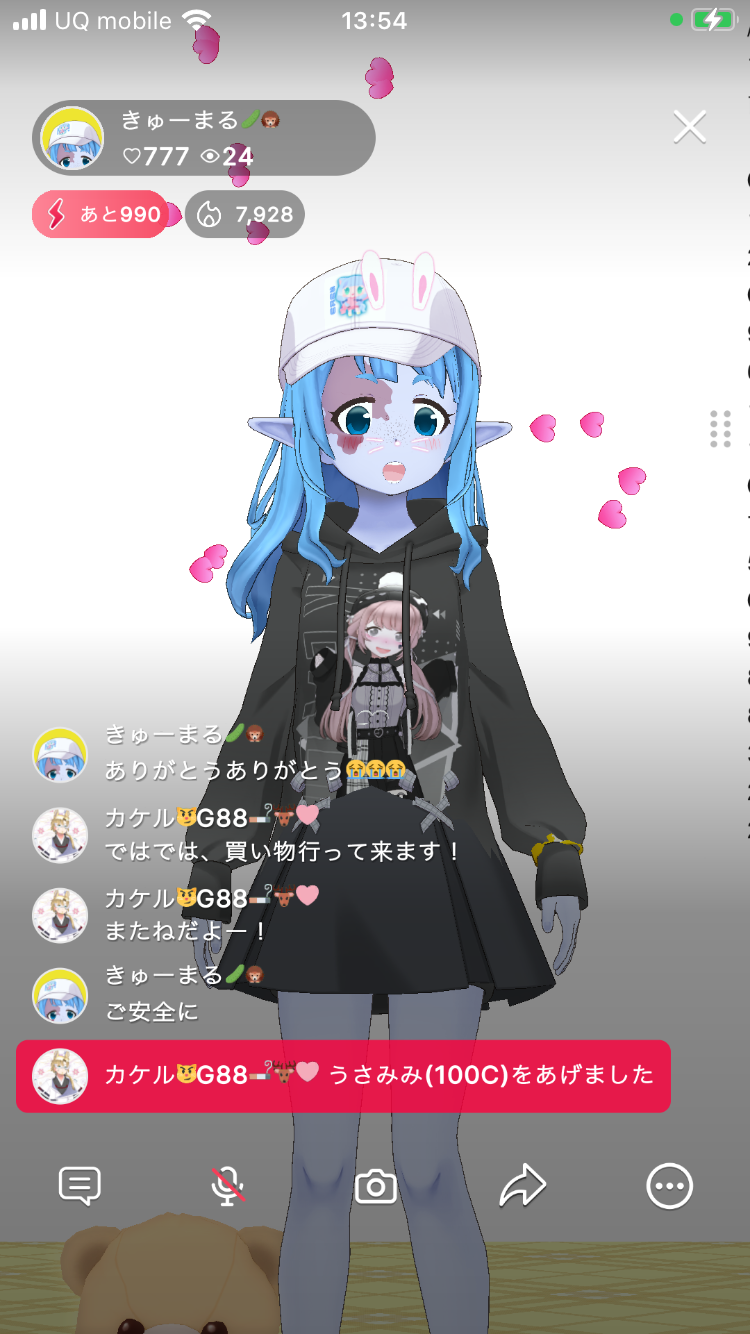Screen dimensions: 750x1334
Task: Tap the うさみみ(100C) gift notification banner
Action: pyautogui.click(x=343, y=1076)
